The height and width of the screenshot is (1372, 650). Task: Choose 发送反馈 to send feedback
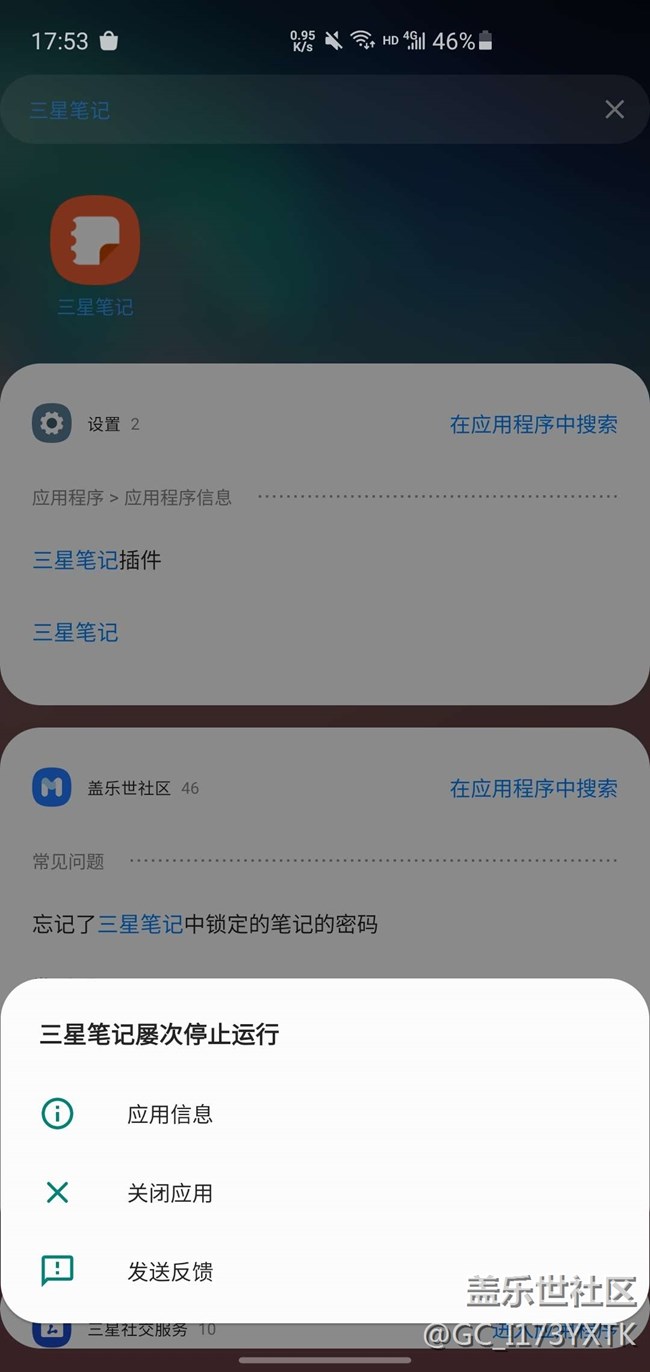(x=170, y=1272)
